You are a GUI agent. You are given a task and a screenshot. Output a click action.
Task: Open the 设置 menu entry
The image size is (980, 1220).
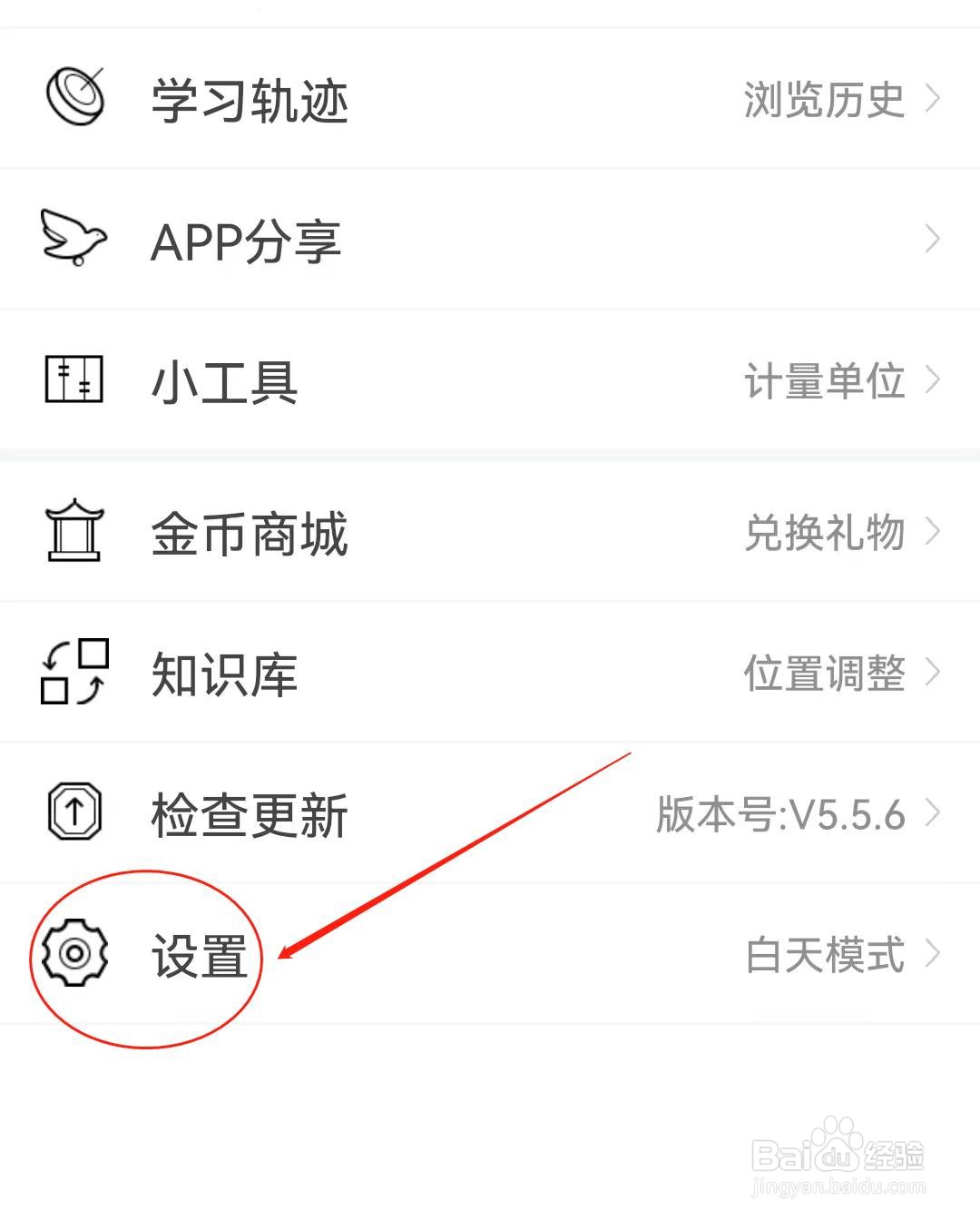[201, 956]
